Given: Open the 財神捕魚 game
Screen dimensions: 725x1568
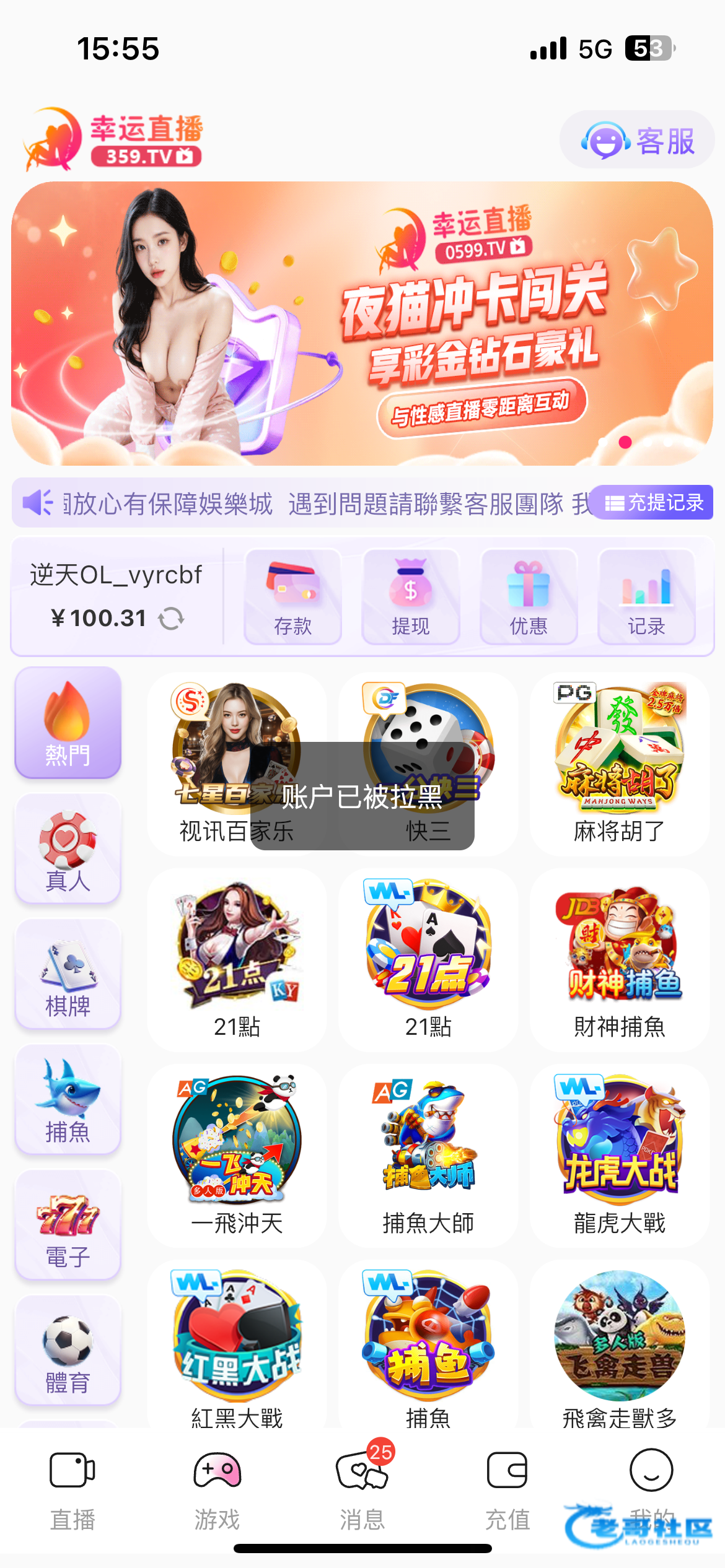Looking at the screenshot, I should [619, 959].
